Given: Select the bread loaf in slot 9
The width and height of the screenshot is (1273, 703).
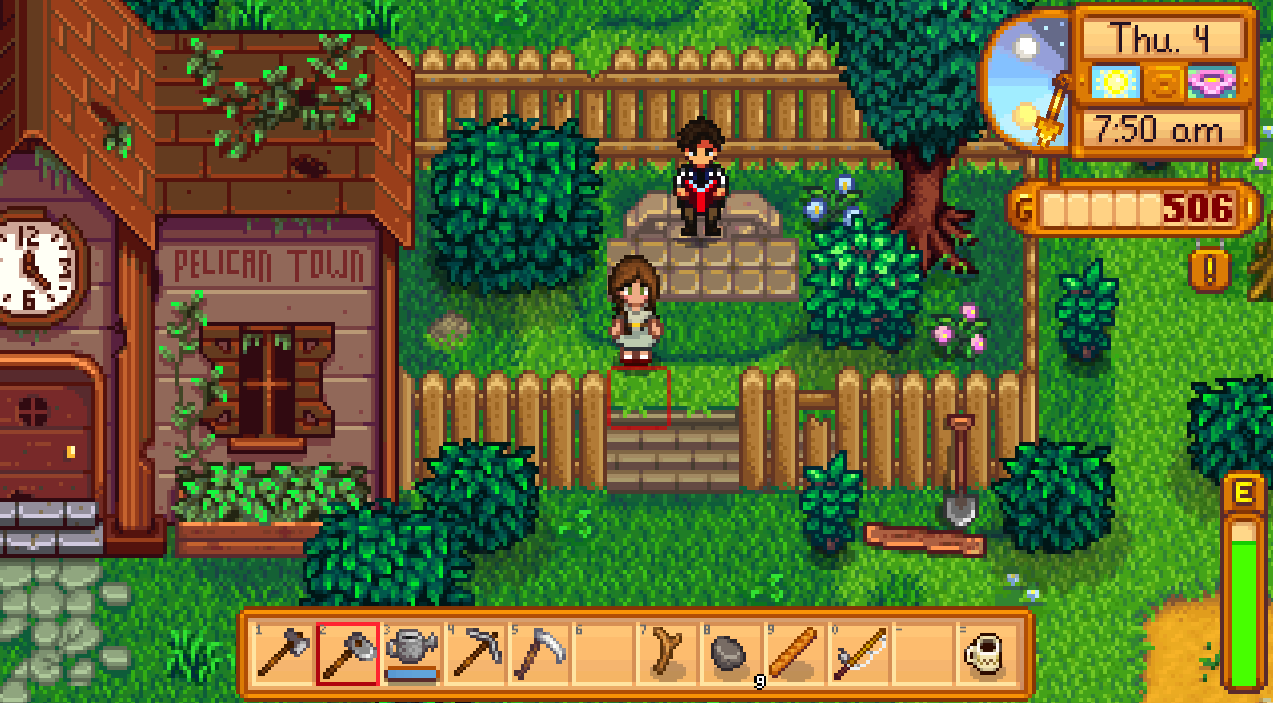Looking at the screenshot, I should (795, 653).
